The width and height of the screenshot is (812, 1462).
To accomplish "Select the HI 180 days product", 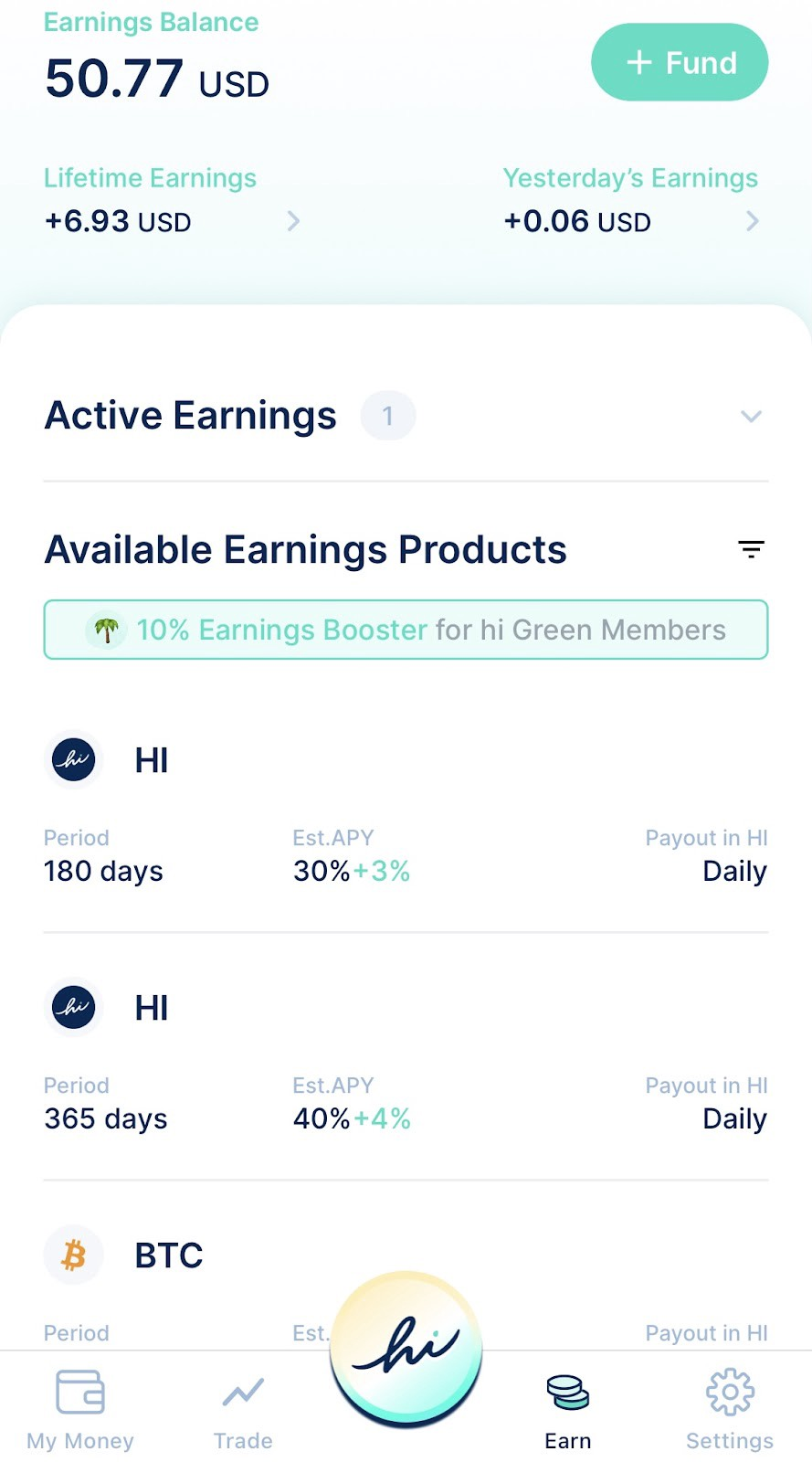I will click(x=406, y=810).
